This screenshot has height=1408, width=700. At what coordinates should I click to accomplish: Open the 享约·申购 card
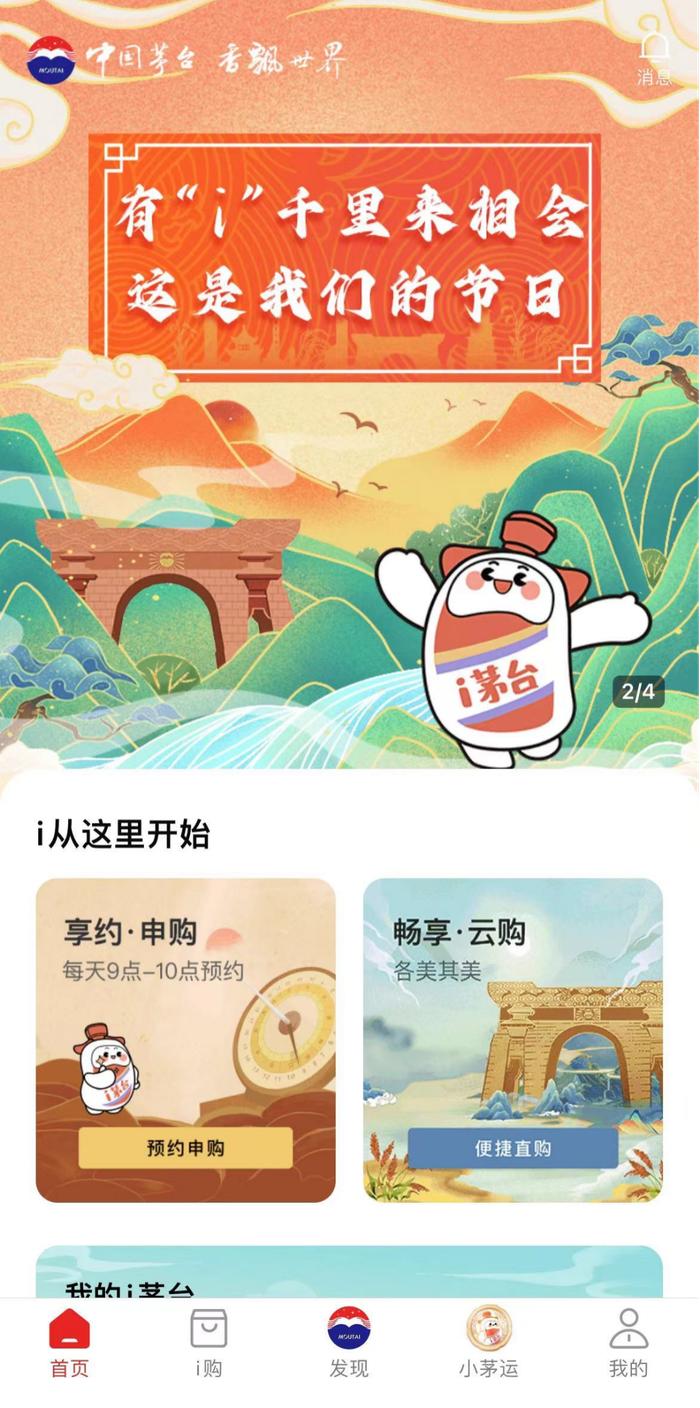[186, 1040]
